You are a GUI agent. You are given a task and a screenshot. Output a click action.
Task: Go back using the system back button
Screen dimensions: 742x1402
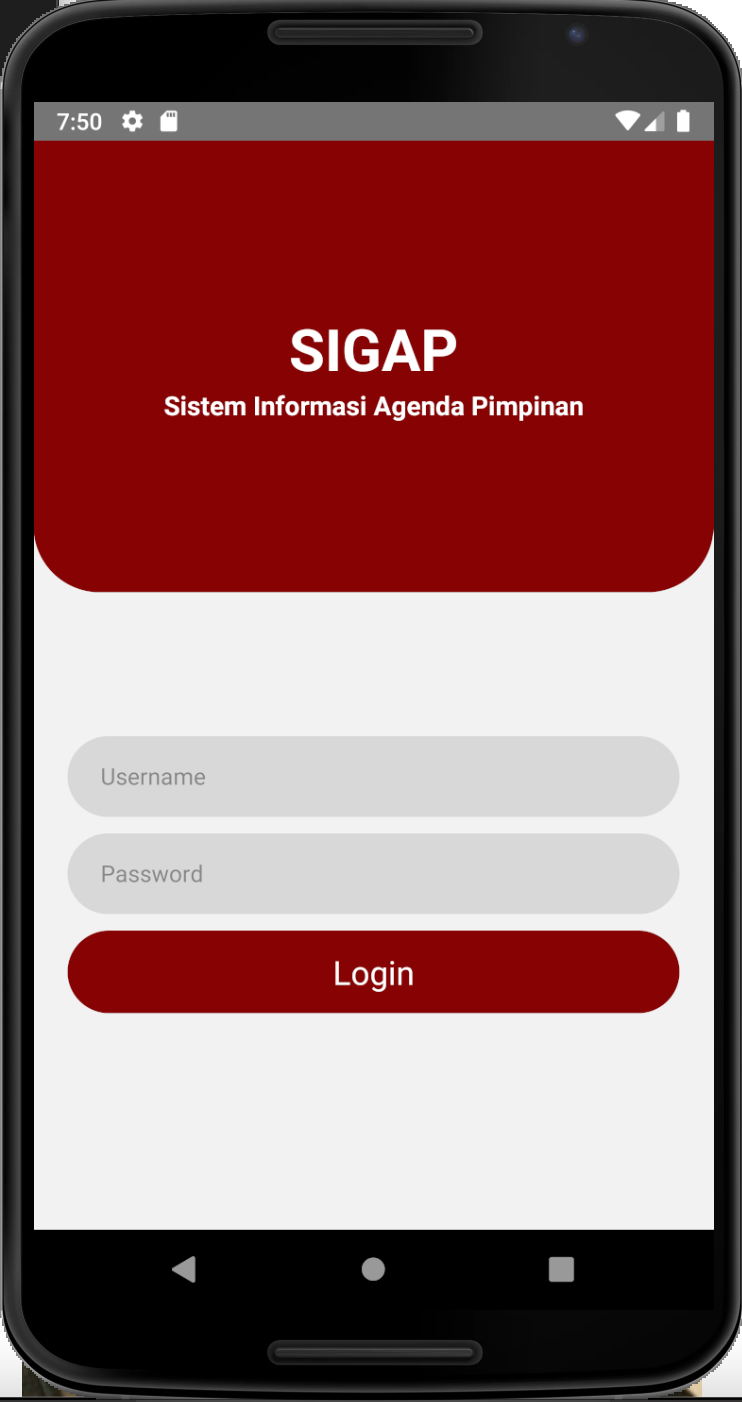[184, 1269]
